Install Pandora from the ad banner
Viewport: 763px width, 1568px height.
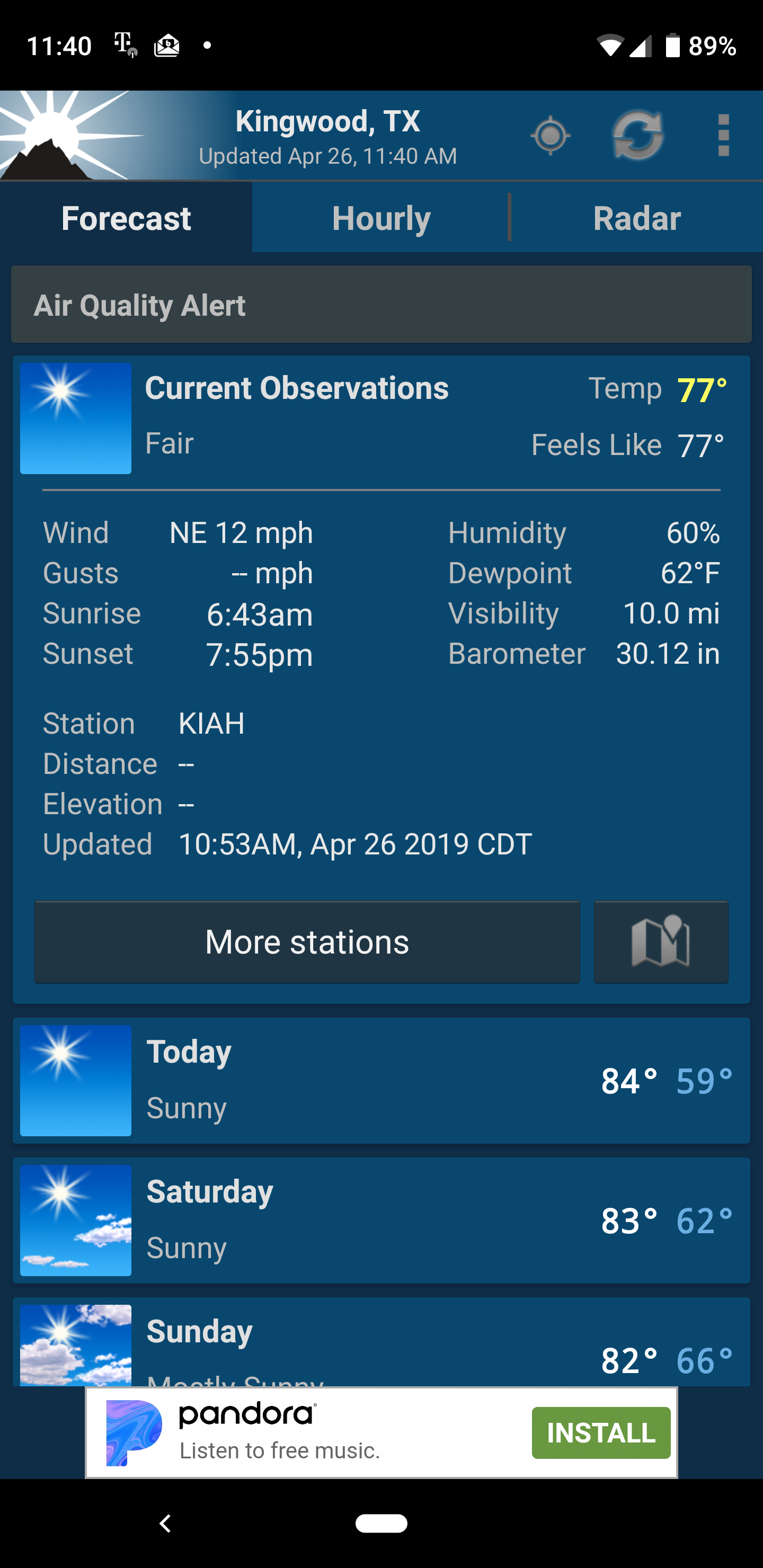pyautogui.click(x=600, y=1433)
